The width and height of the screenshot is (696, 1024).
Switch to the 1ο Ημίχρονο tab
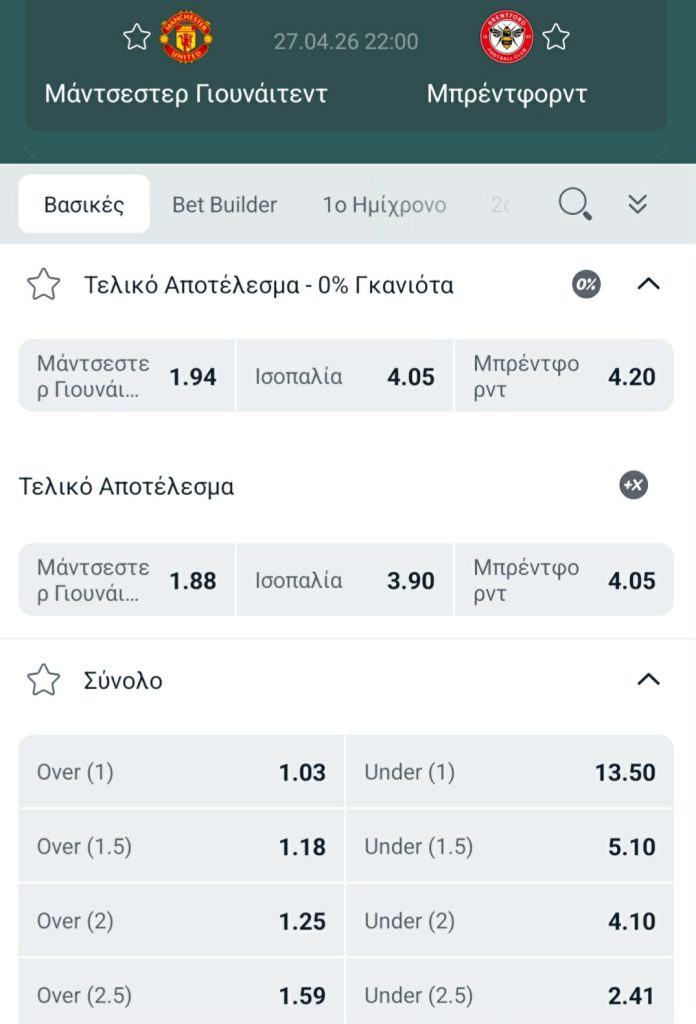click(x=384, y=204)
